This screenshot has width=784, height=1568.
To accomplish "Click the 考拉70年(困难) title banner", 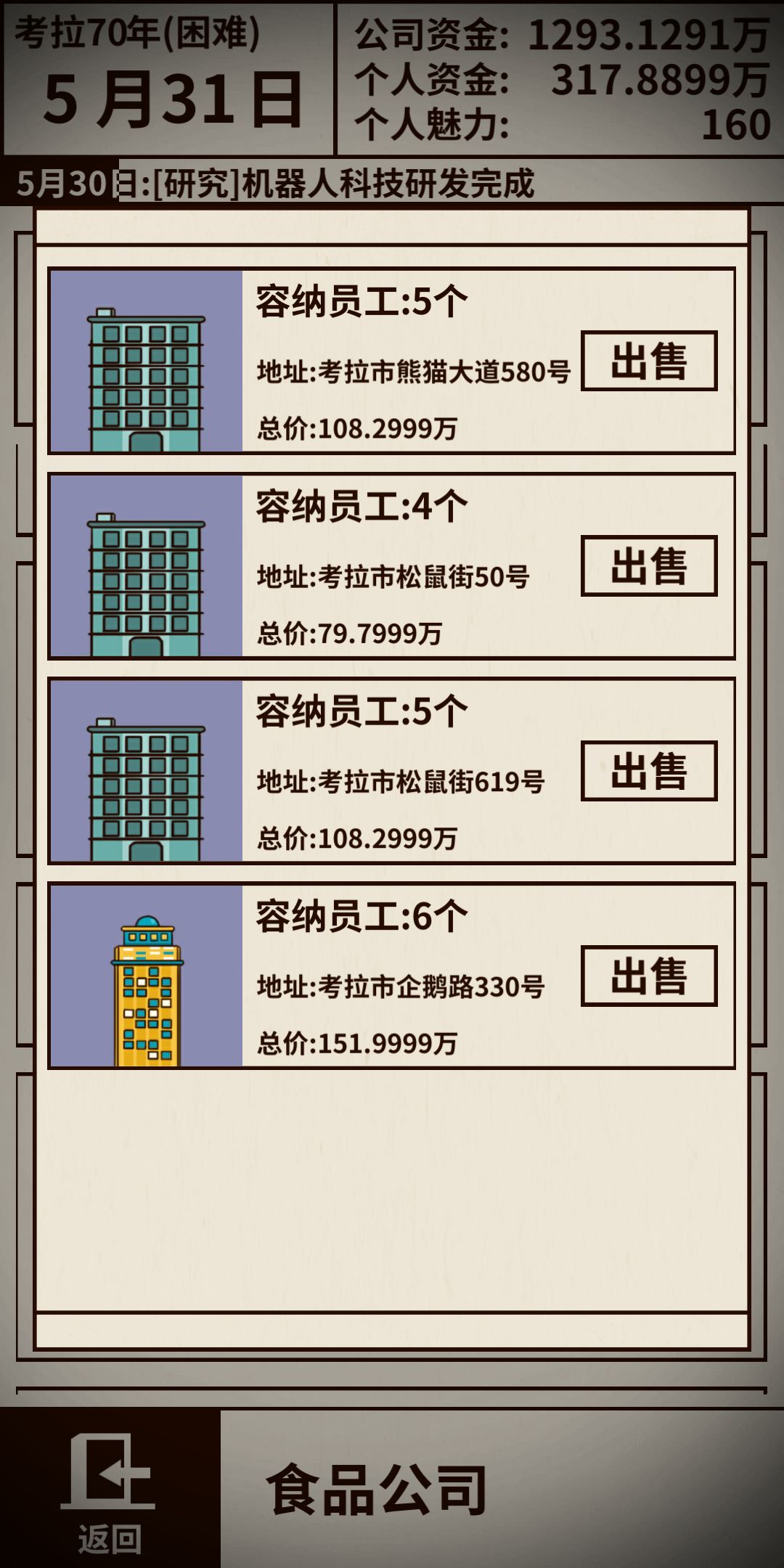I will [x=138, y=29].
